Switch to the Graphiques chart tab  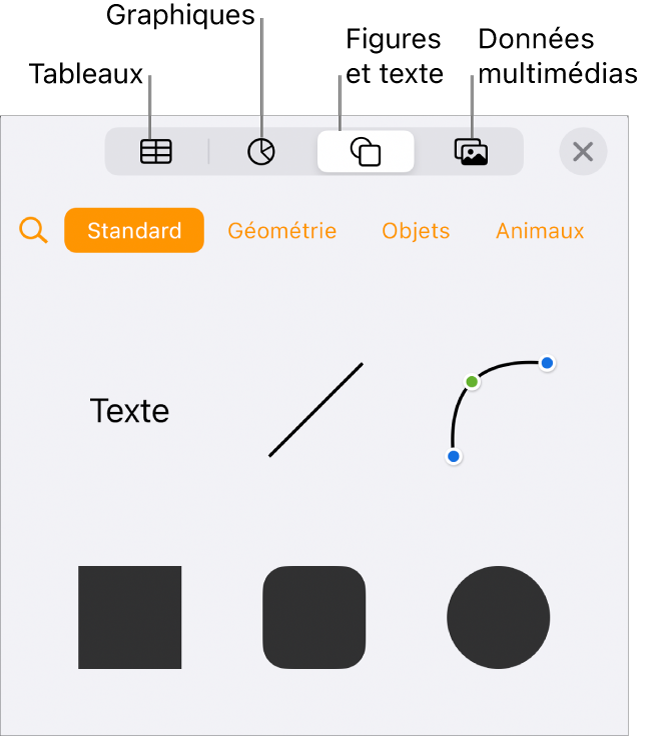click(x=261, y=152)
